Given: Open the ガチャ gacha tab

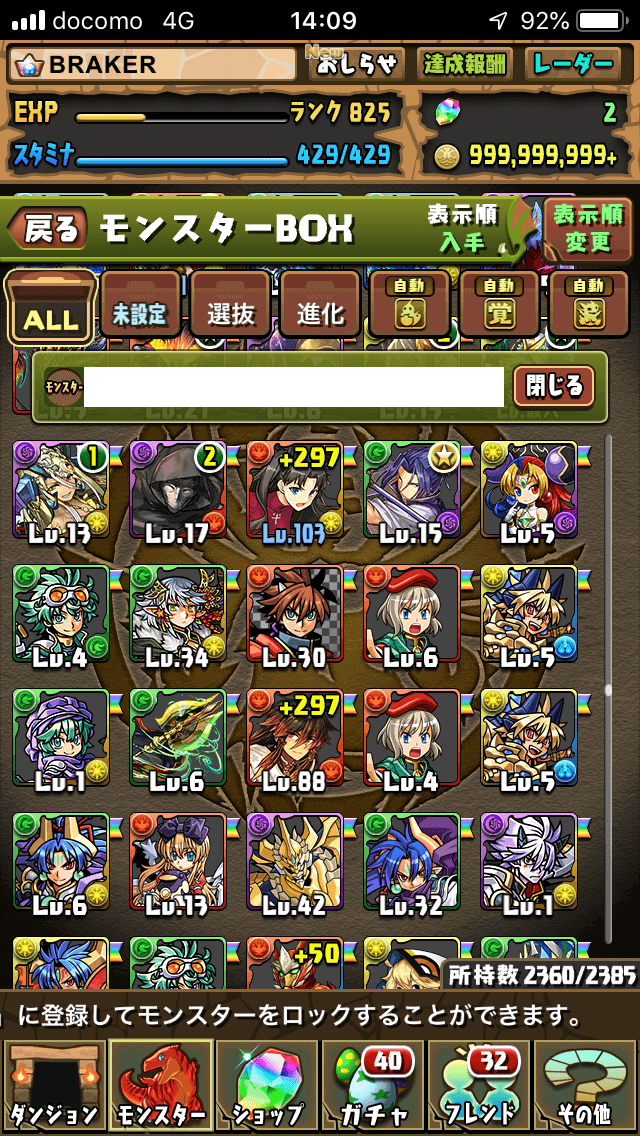Looking at the screenshot, I should point(372,1085).
